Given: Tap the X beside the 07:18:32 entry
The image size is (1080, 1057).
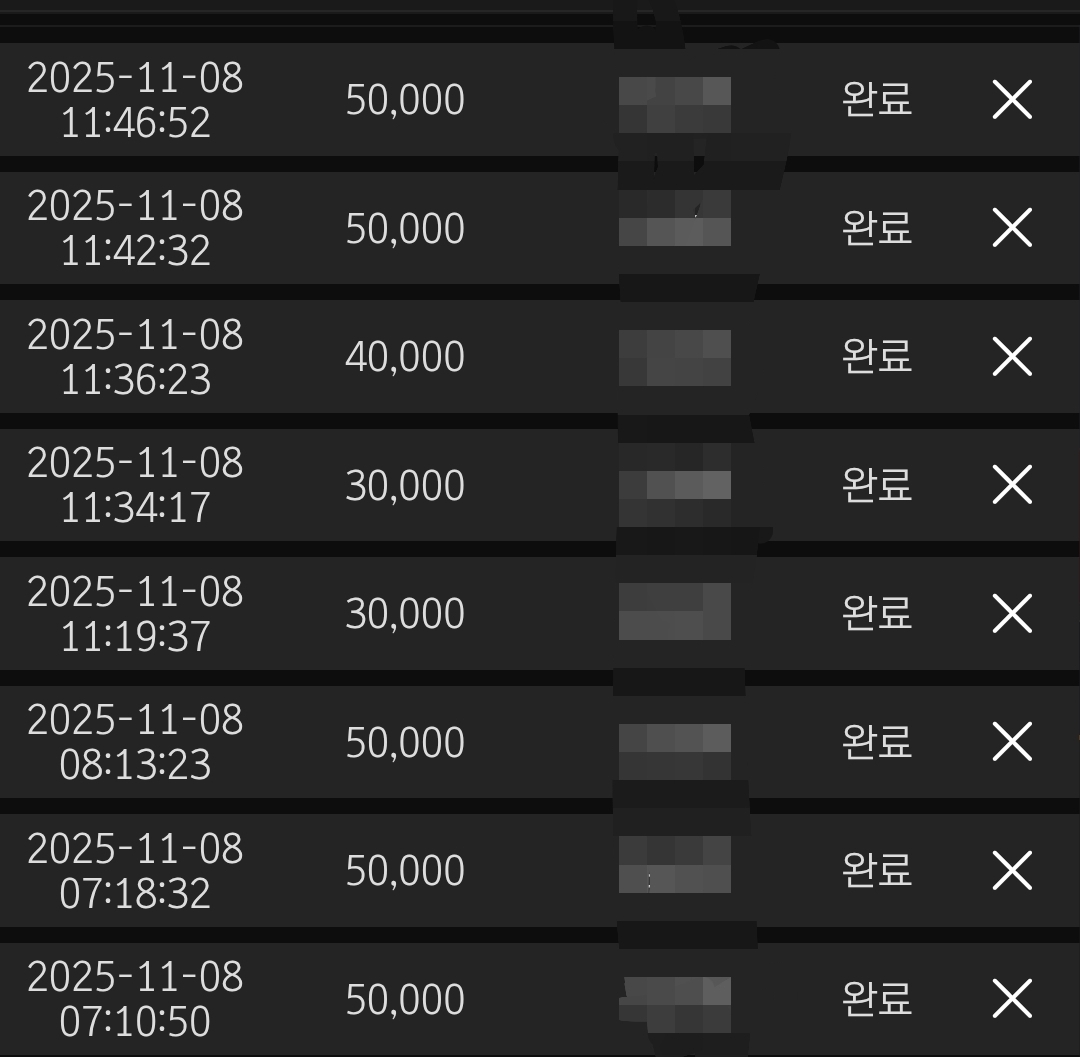Looking at the screenshot, I should pyautogui.click(x=1012, y=870).
